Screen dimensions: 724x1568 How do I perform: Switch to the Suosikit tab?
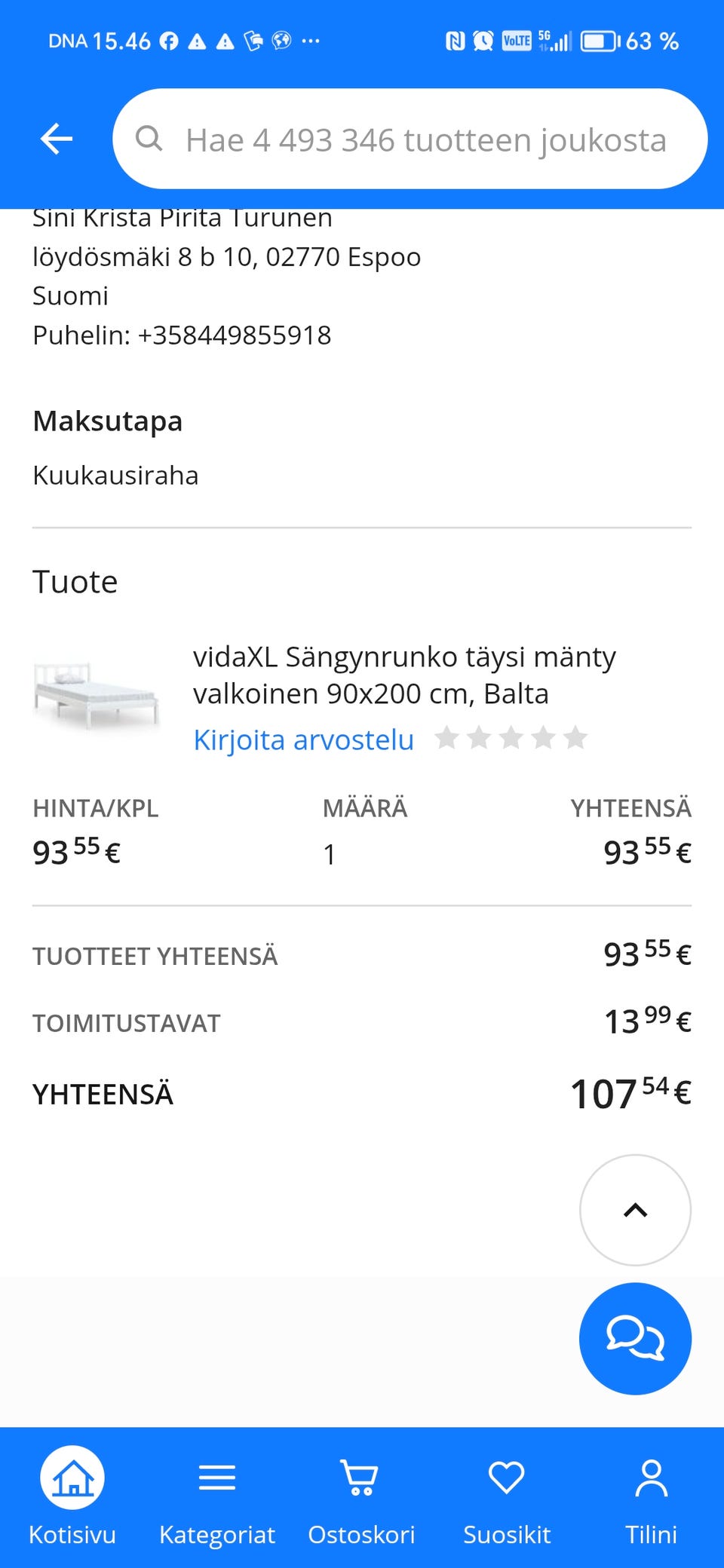pos(506,1533)
